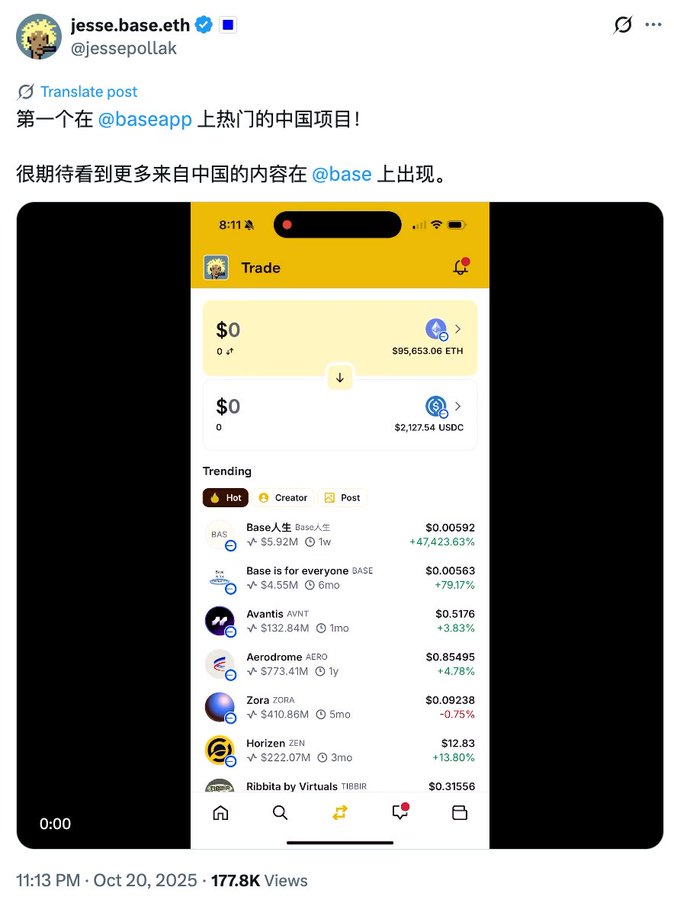Open the post's overflow menu
The image size is (674, 900).
[653, 25]
